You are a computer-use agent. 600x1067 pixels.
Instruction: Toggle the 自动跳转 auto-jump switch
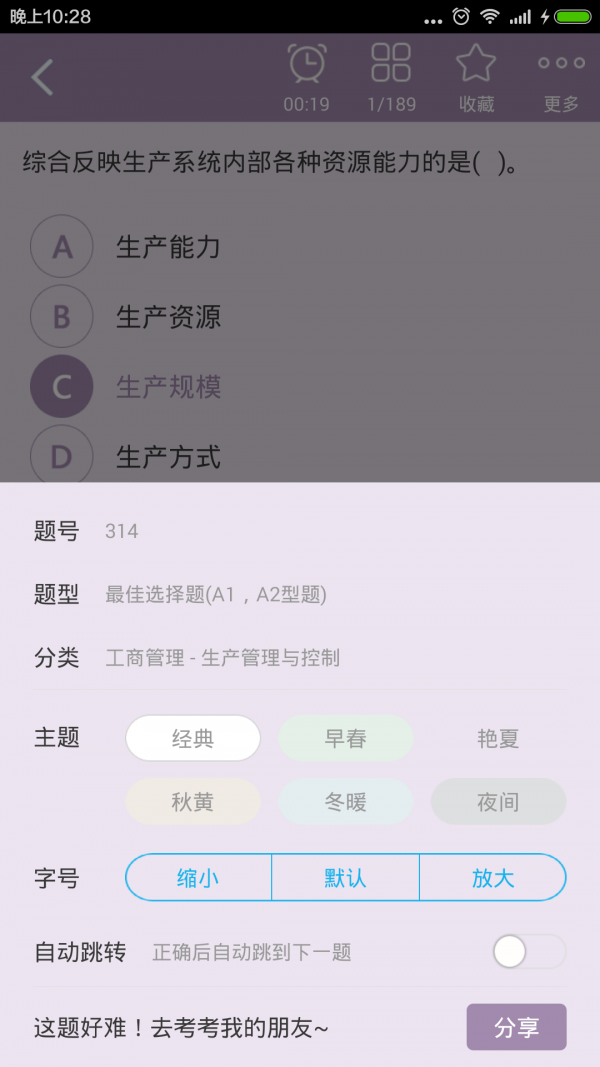(x=528, y=952)
